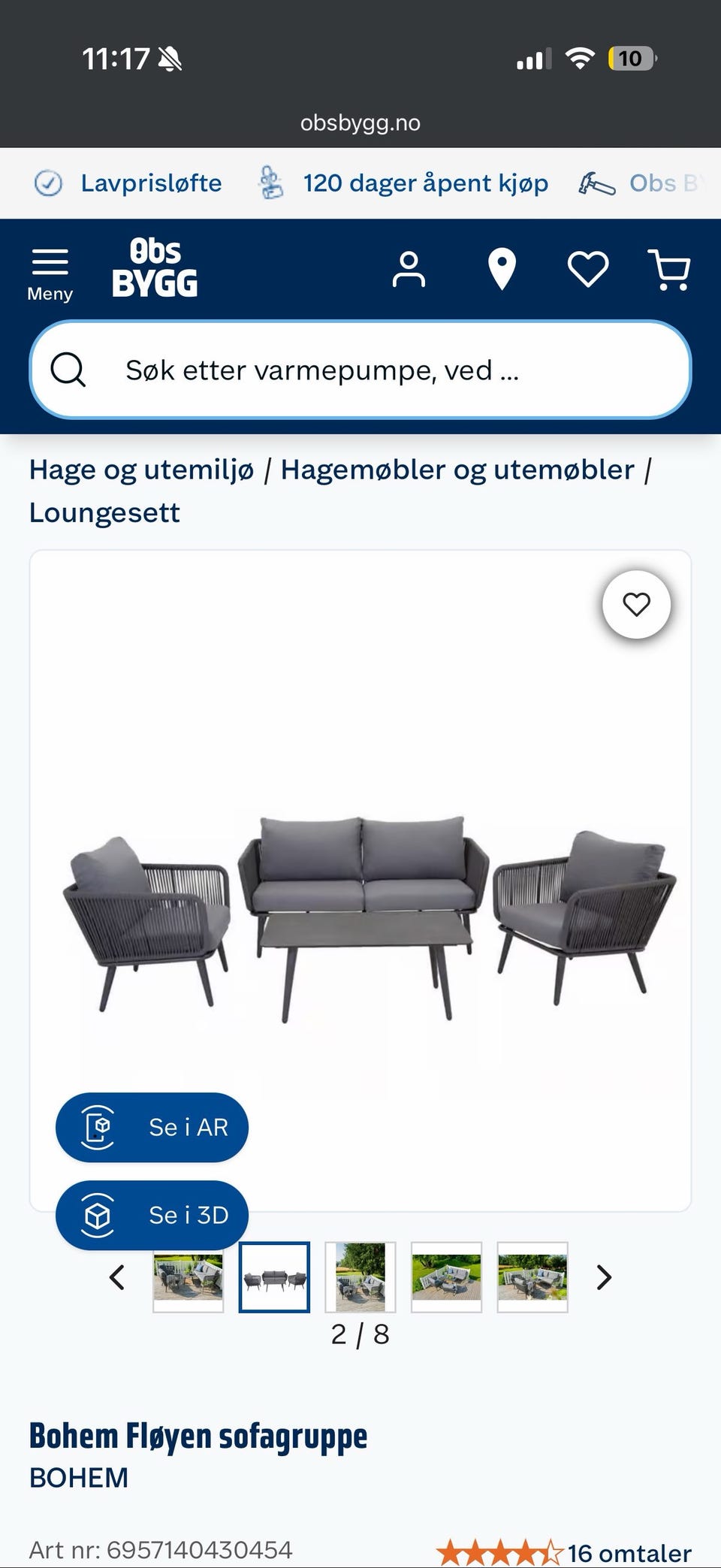Viewport: 721px width, 1568px height.
Task: Click the search magnifier icon
Action: (x=69, y=370)
